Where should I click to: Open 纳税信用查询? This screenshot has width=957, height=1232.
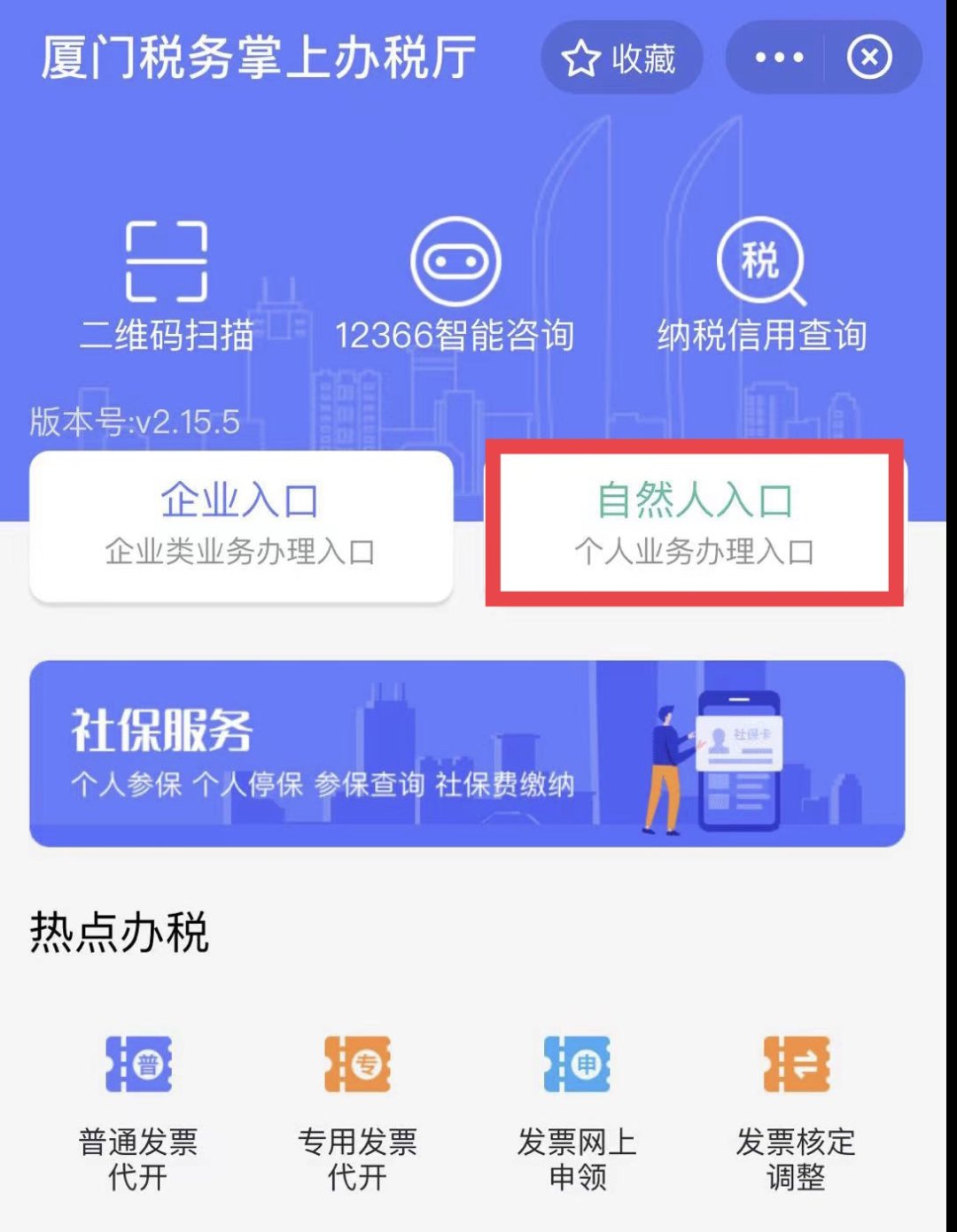pos(761,285)
